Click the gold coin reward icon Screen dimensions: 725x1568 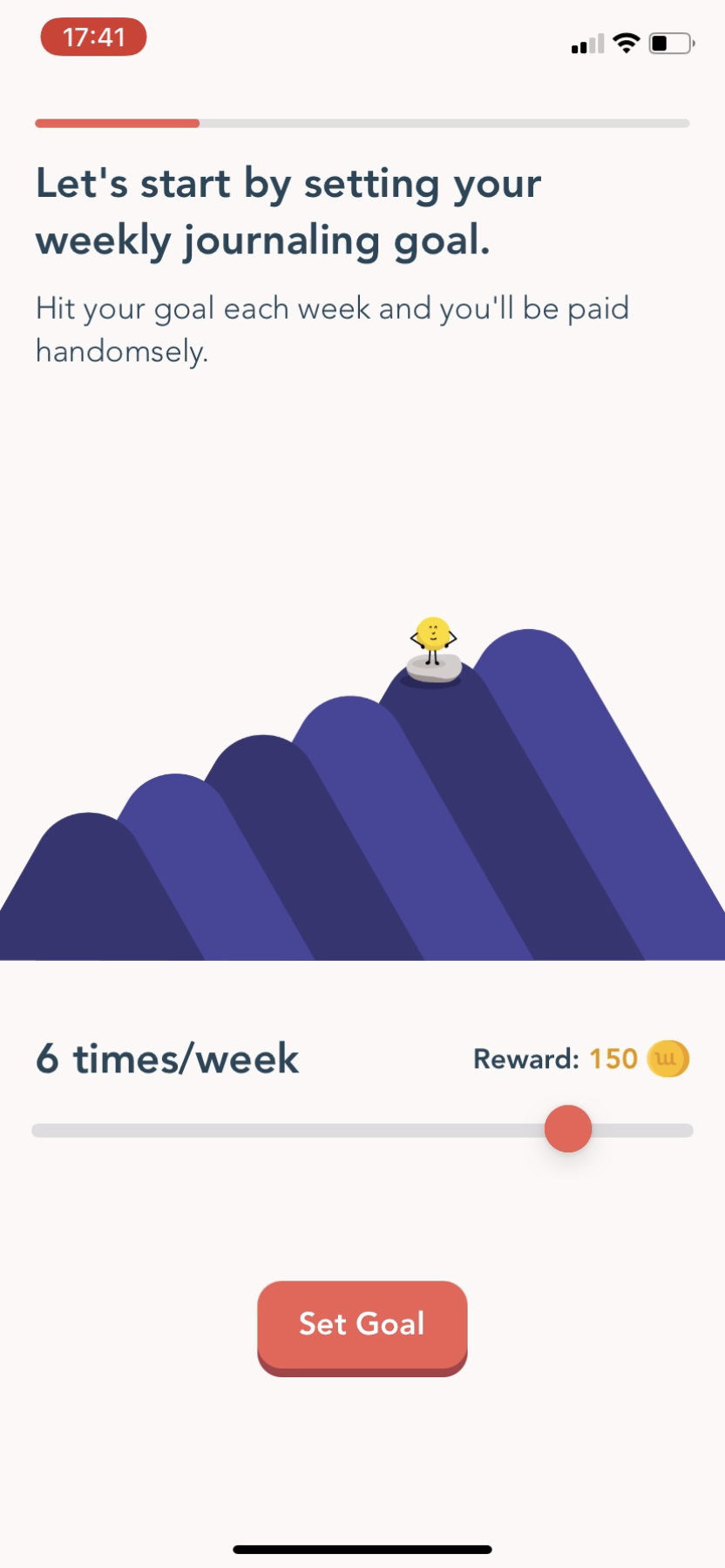pos(667,1058)
